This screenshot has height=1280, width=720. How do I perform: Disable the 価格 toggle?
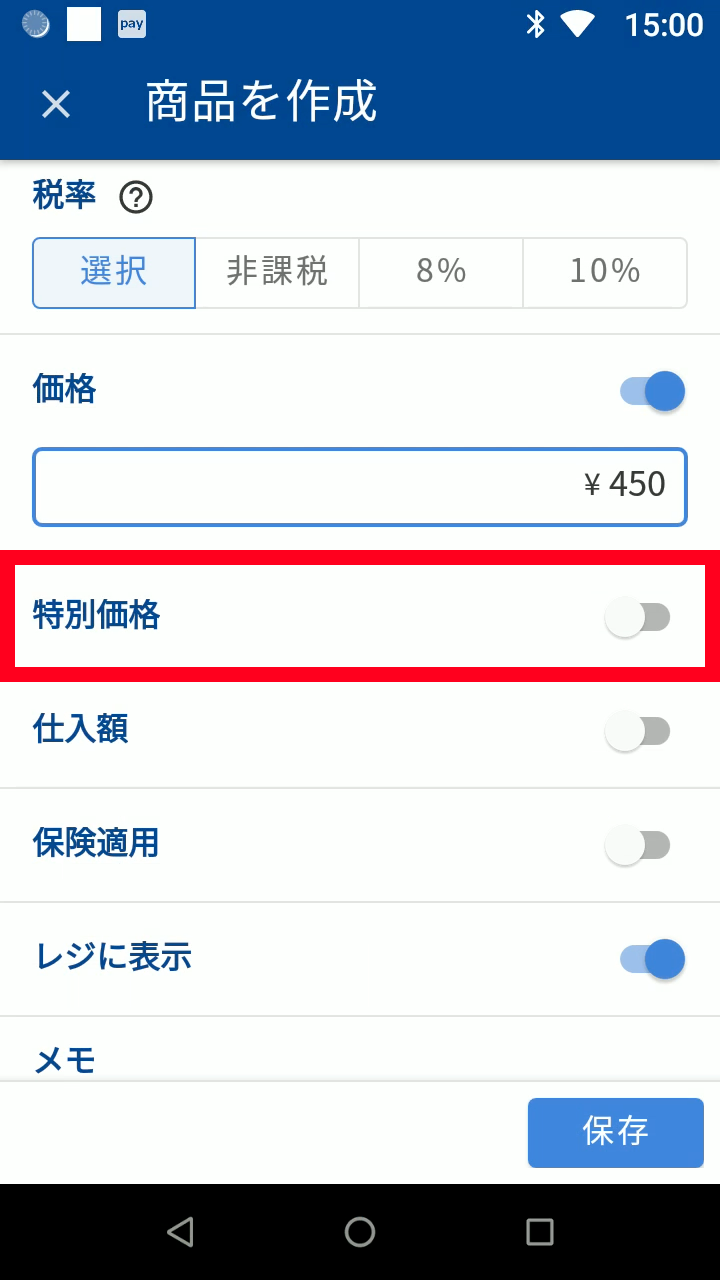652,391
